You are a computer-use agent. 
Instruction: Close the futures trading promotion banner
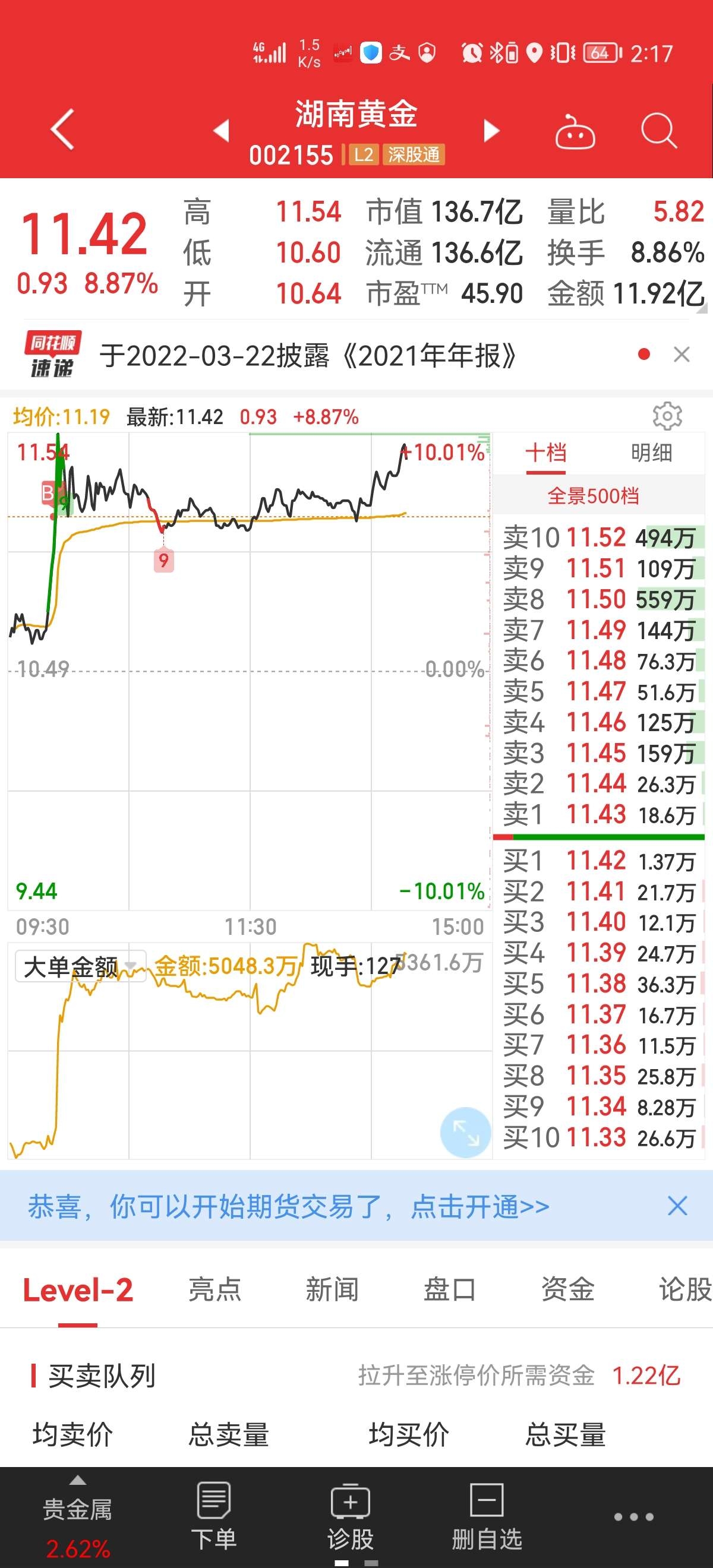[677, 1206]
